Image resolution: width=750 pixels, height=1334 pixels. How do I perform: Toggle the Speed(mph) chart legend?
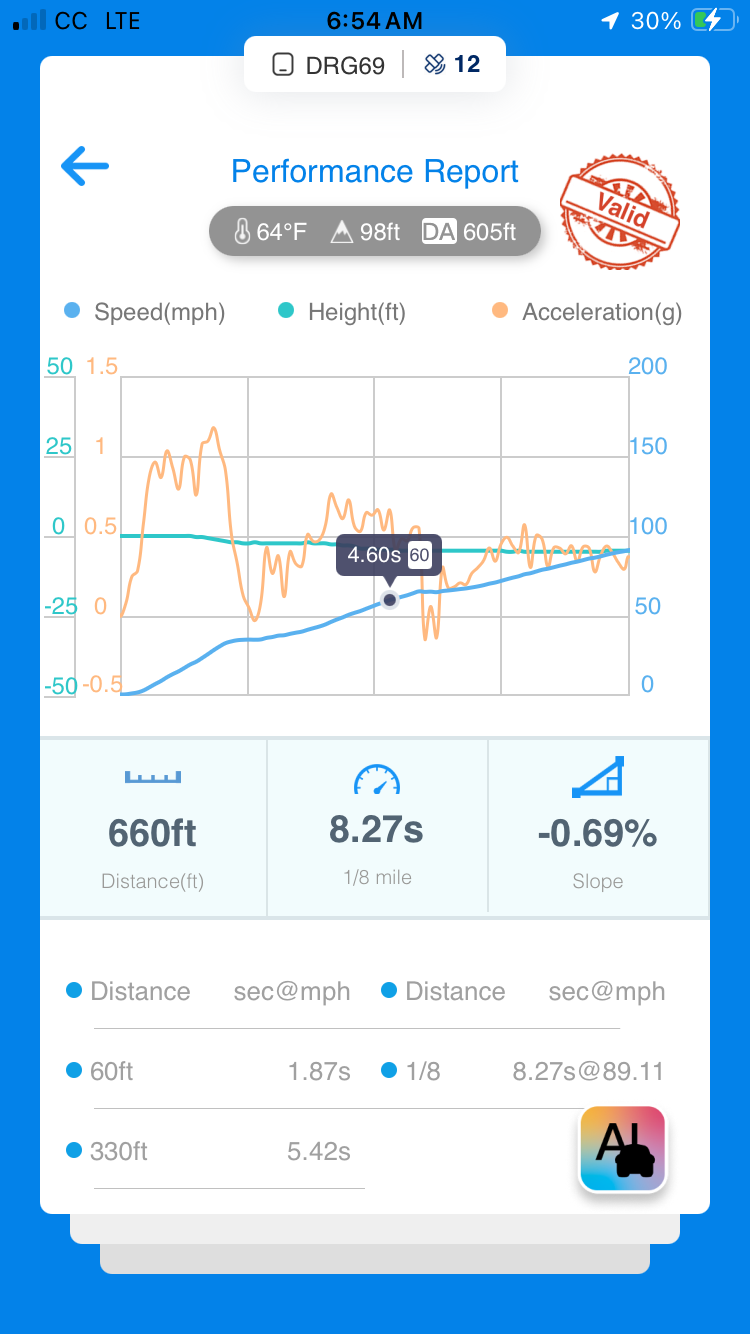tap(143, 312)
